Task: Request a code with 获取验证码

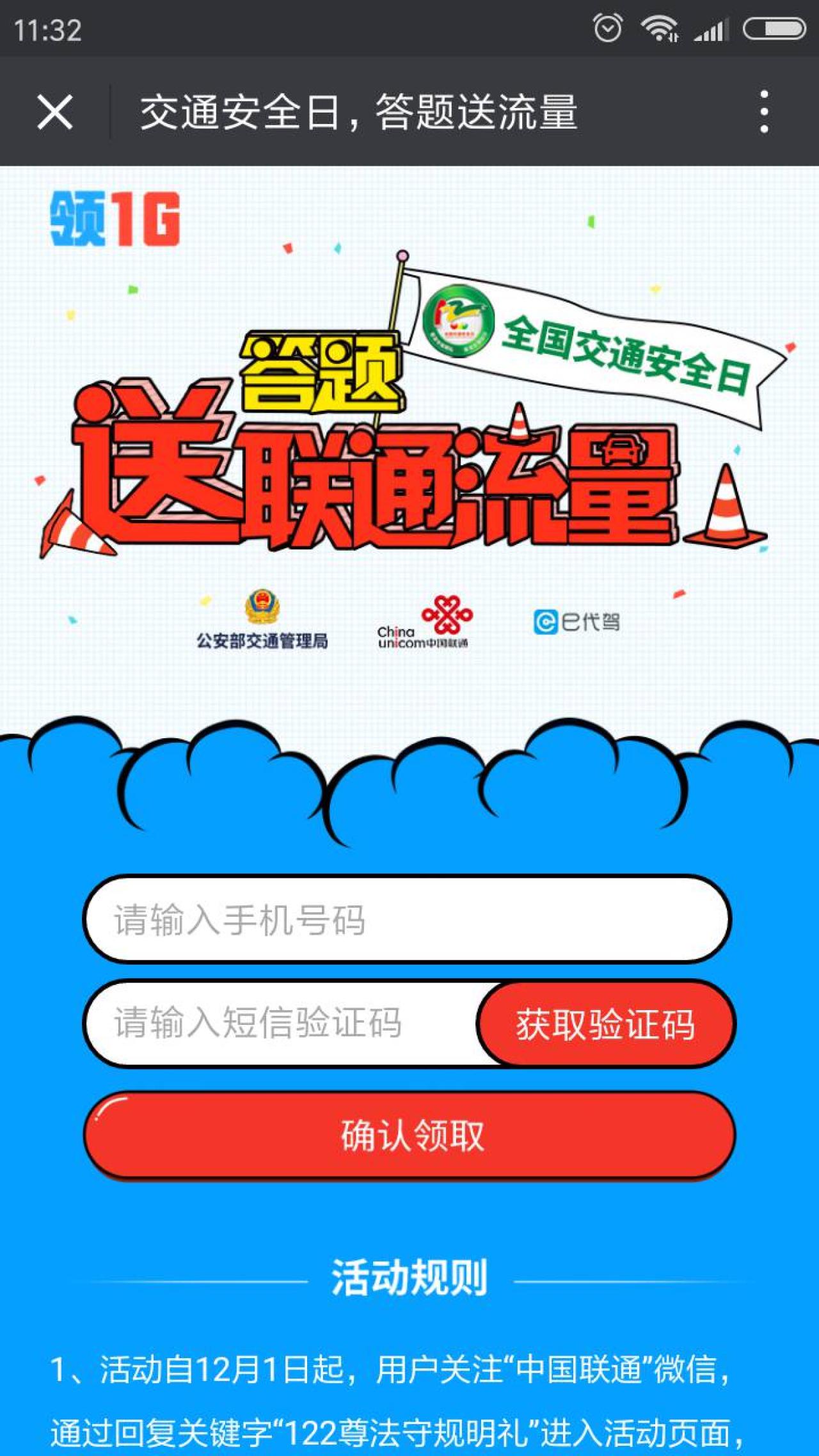Action: tap(605, 1024)
